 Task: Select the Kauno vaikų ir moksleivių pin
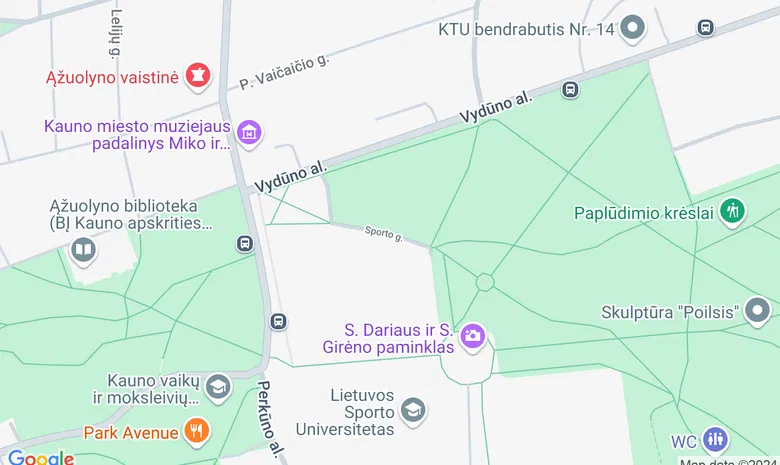pyautogui.click(x=218, y=387)
